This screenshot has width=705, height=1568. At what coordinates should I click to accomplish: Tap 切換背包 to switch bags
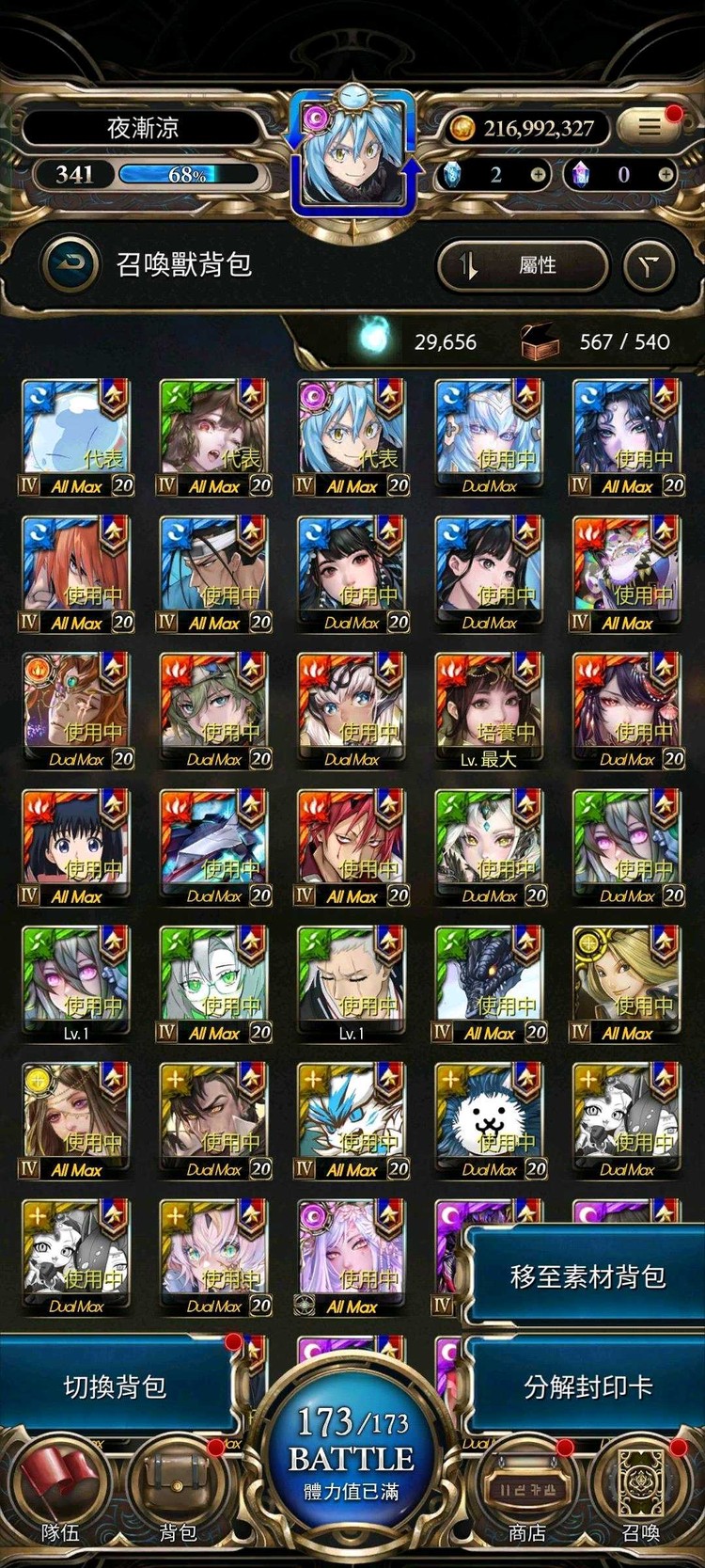coord(116,1386)
